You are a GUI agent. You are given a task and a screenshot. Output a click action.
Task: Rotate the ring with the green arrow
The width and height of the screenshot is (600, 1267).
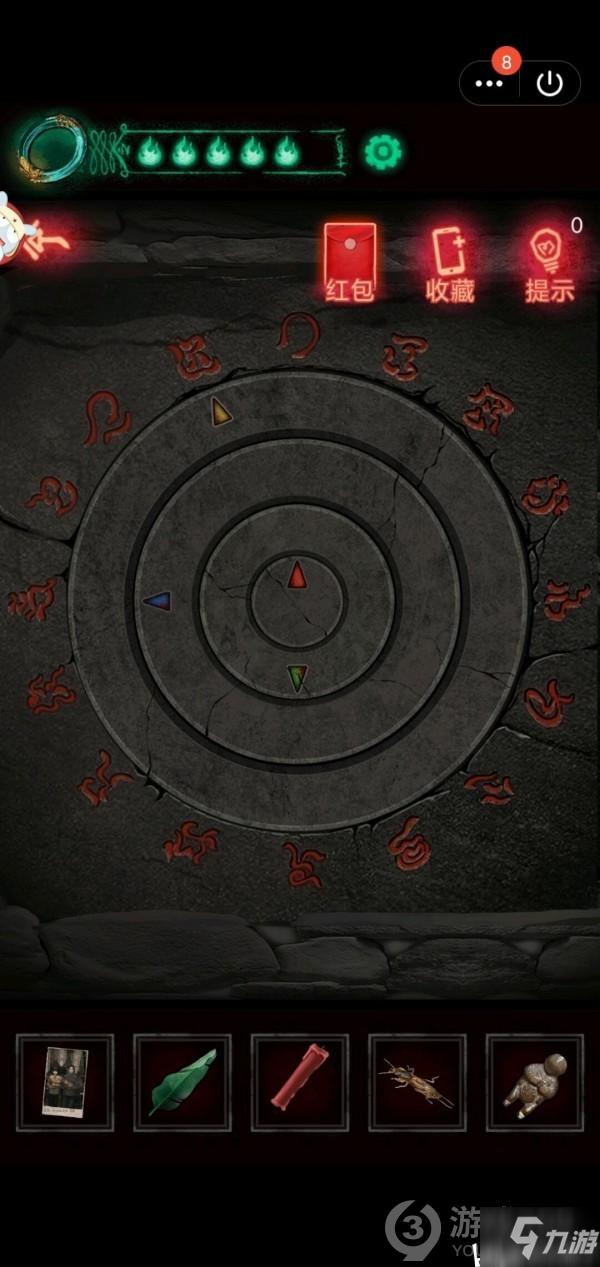[x=295, y=679]
